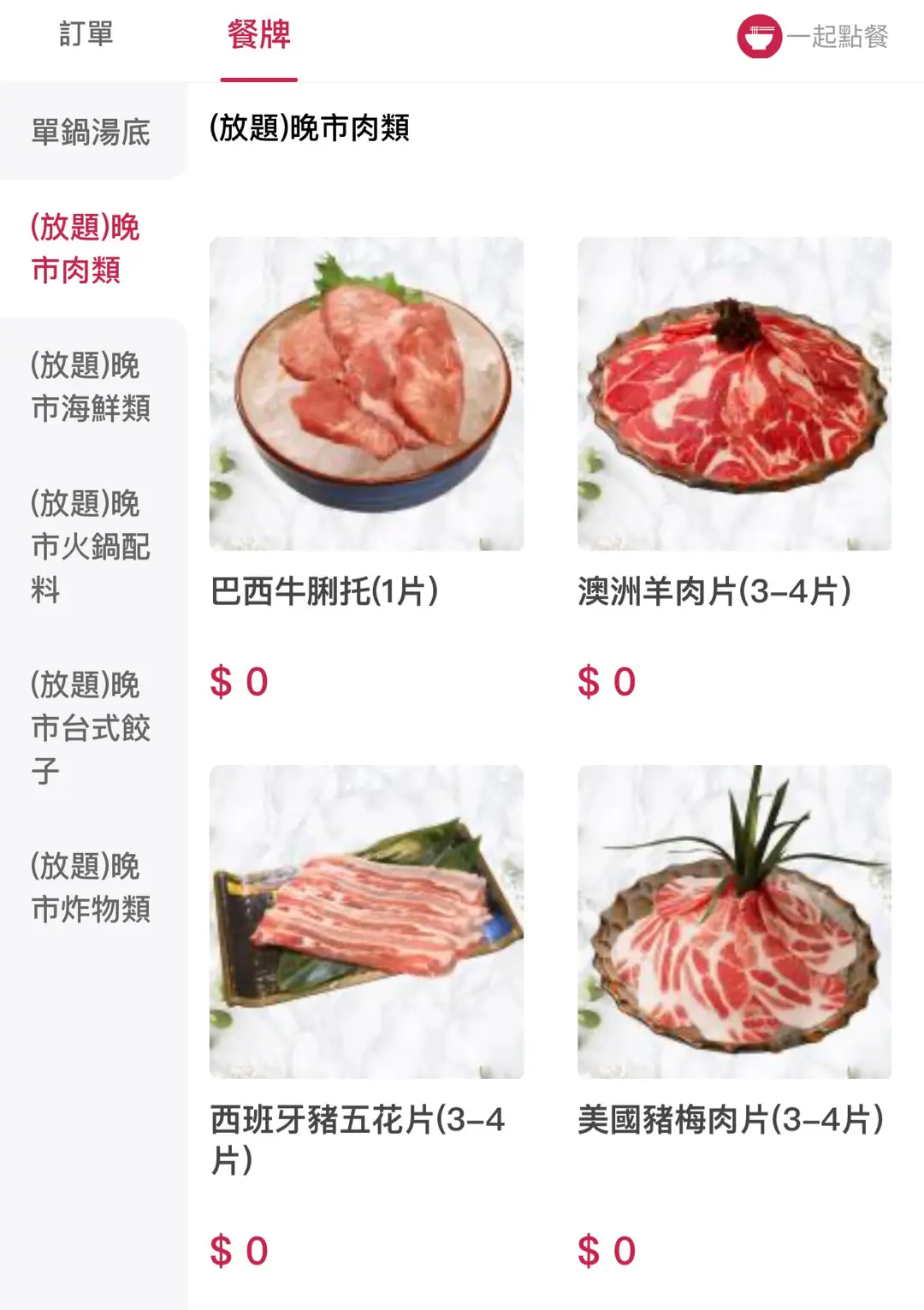Open the (放題)晚市台式餃子 category

[x=91, y=726]
